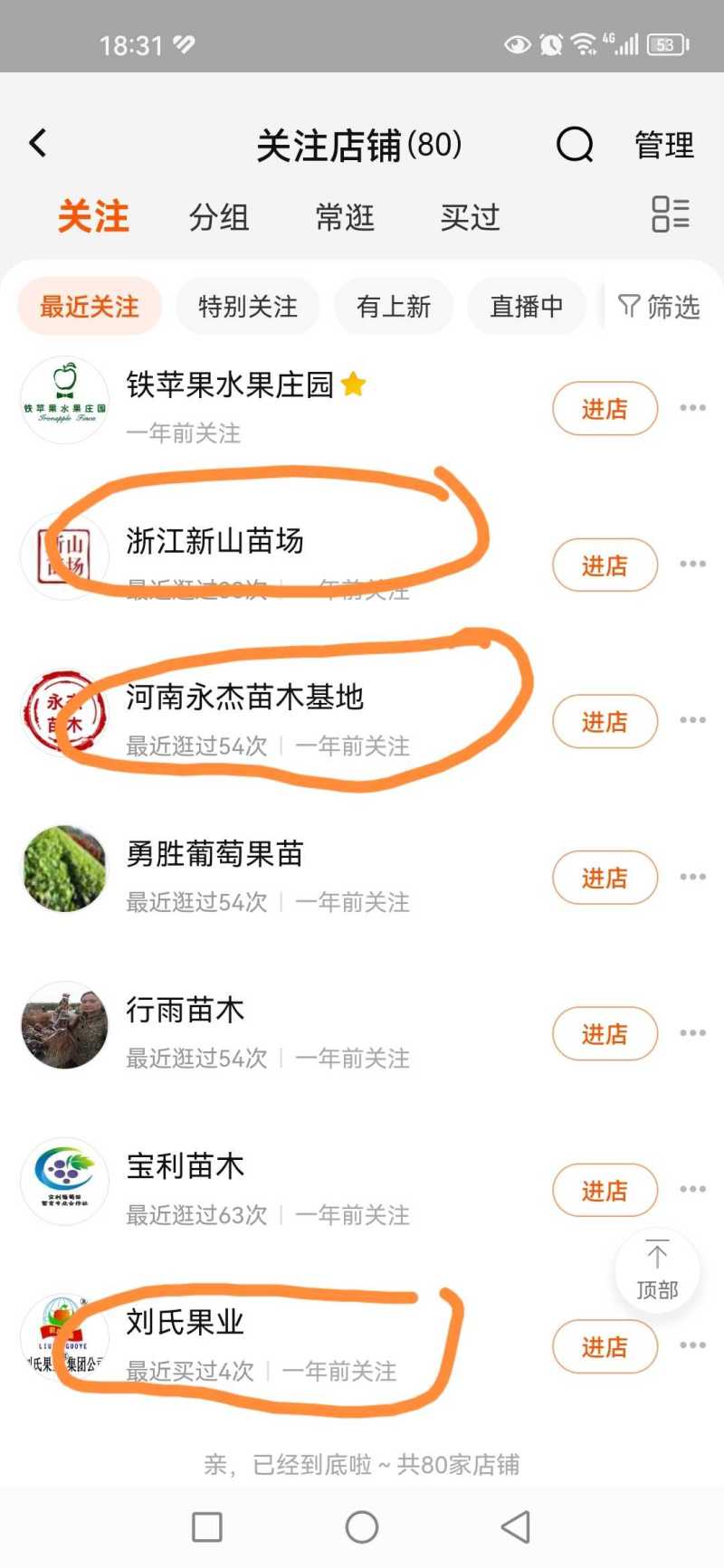Image resolution: width=724 pixels, height=1568 pixels.
Task: Enter the 铁苹果水果庄园 store via 进店
Action: (x=605, y=409)
